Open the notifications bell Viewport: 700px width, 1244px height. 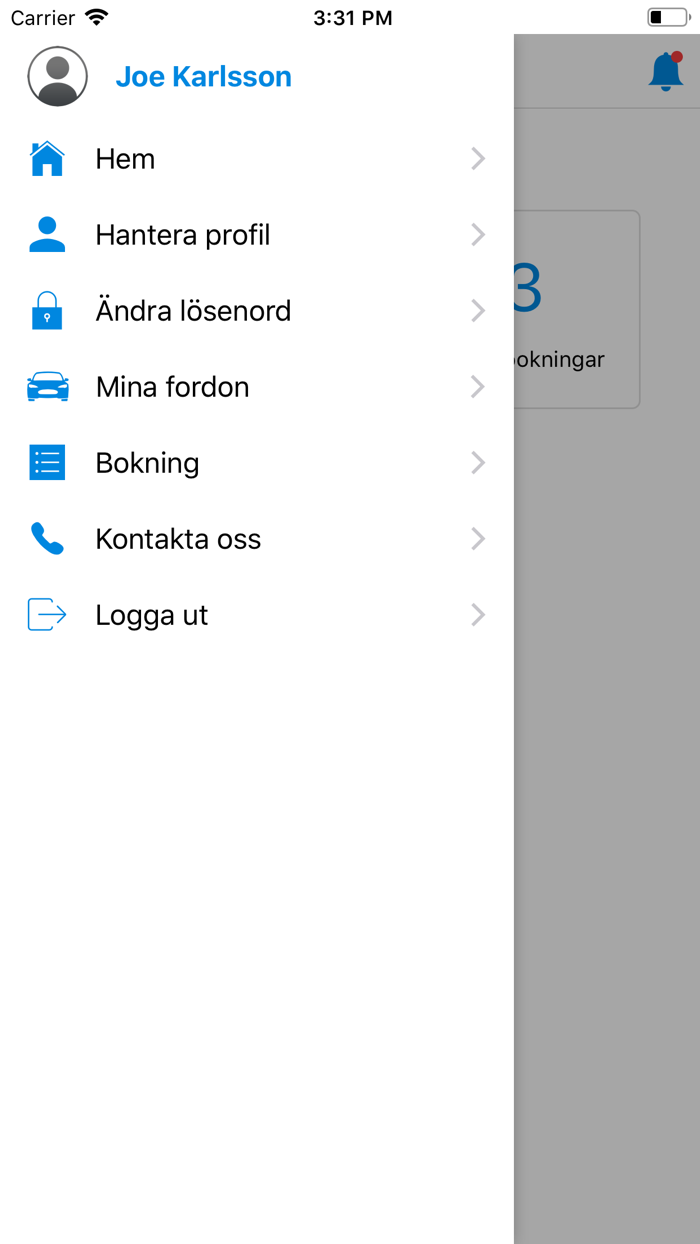pos(666,72)
